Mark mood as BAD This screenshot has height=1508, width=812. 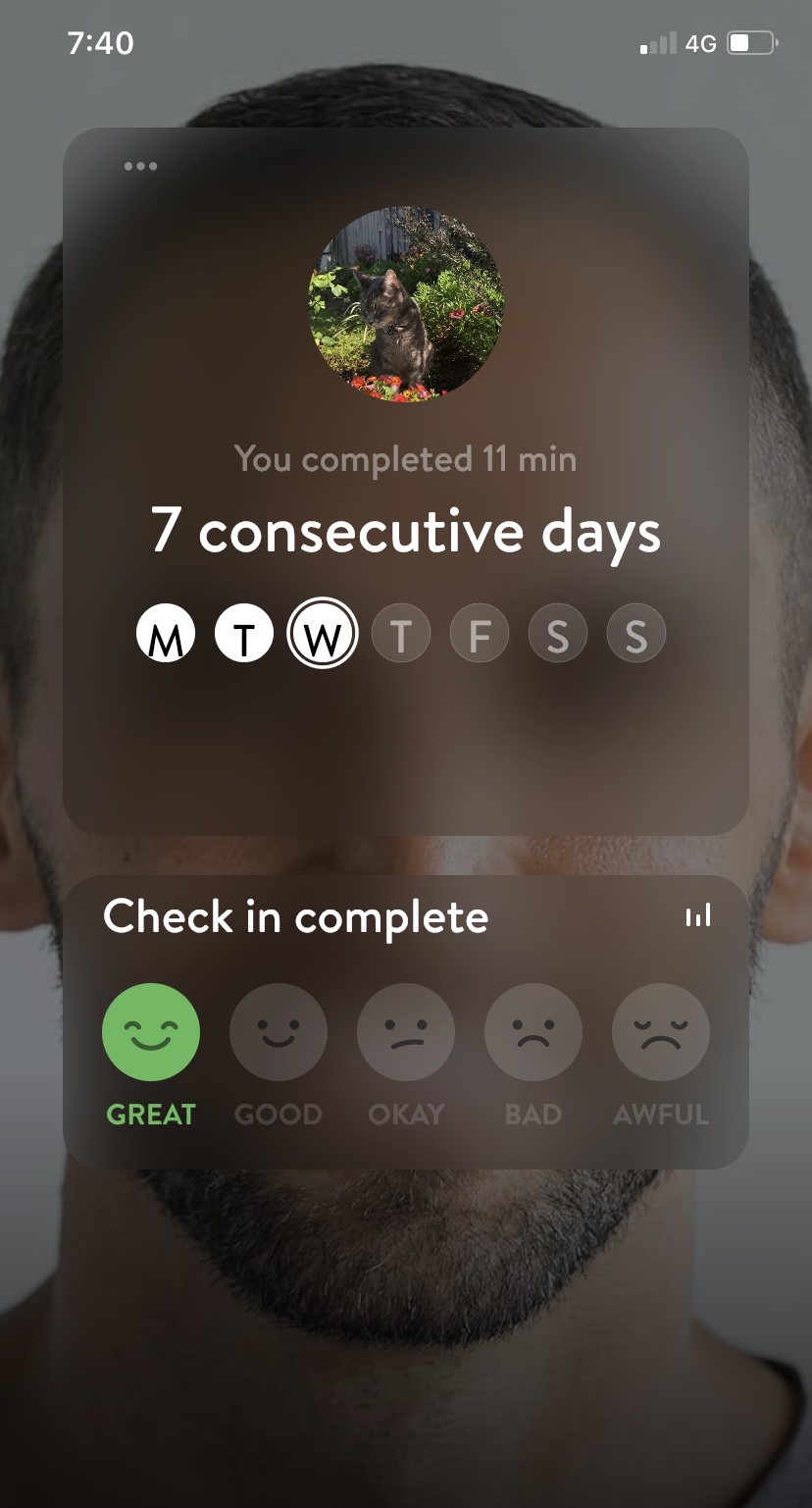tap(533, 1033)
